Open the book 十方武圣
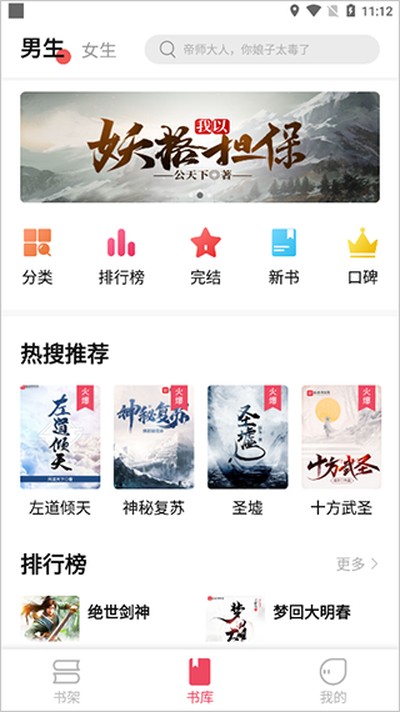 tap(341, 450)
